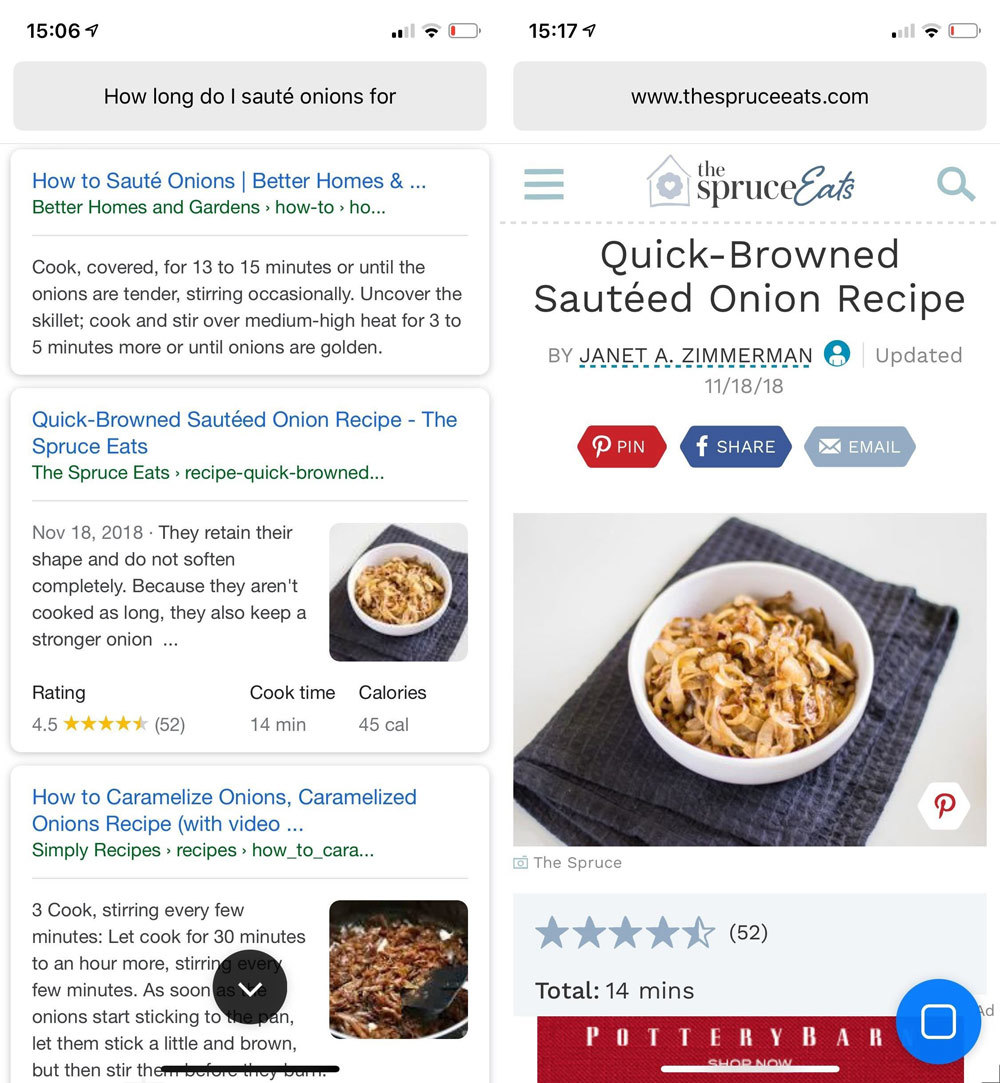Open Janet A. Zimmerman's author page
The image size is (1000, 1083).
coord(694,354)
